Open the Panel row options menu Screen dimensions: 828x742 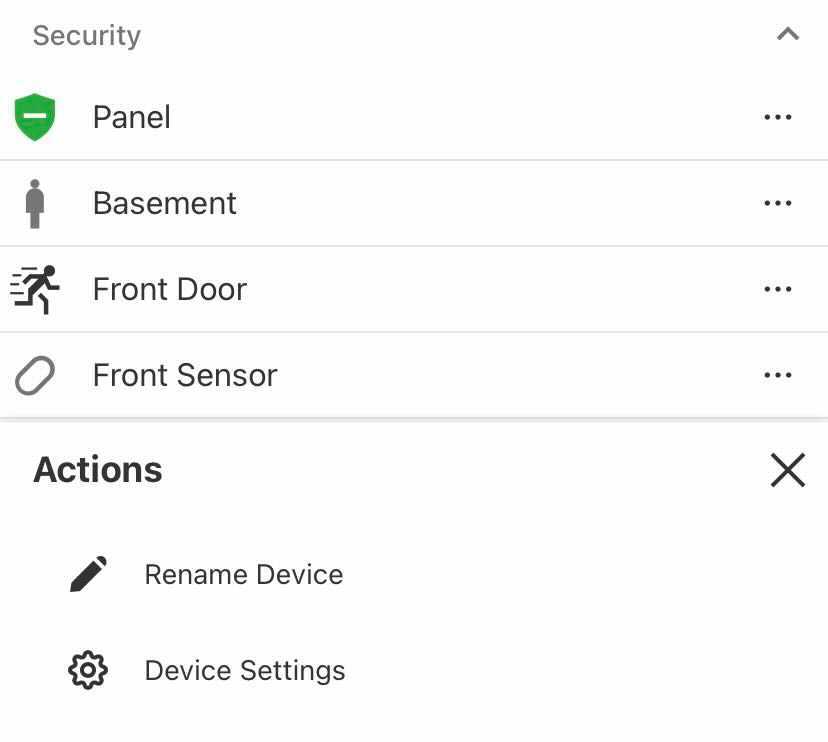click(x=777, y=117)
